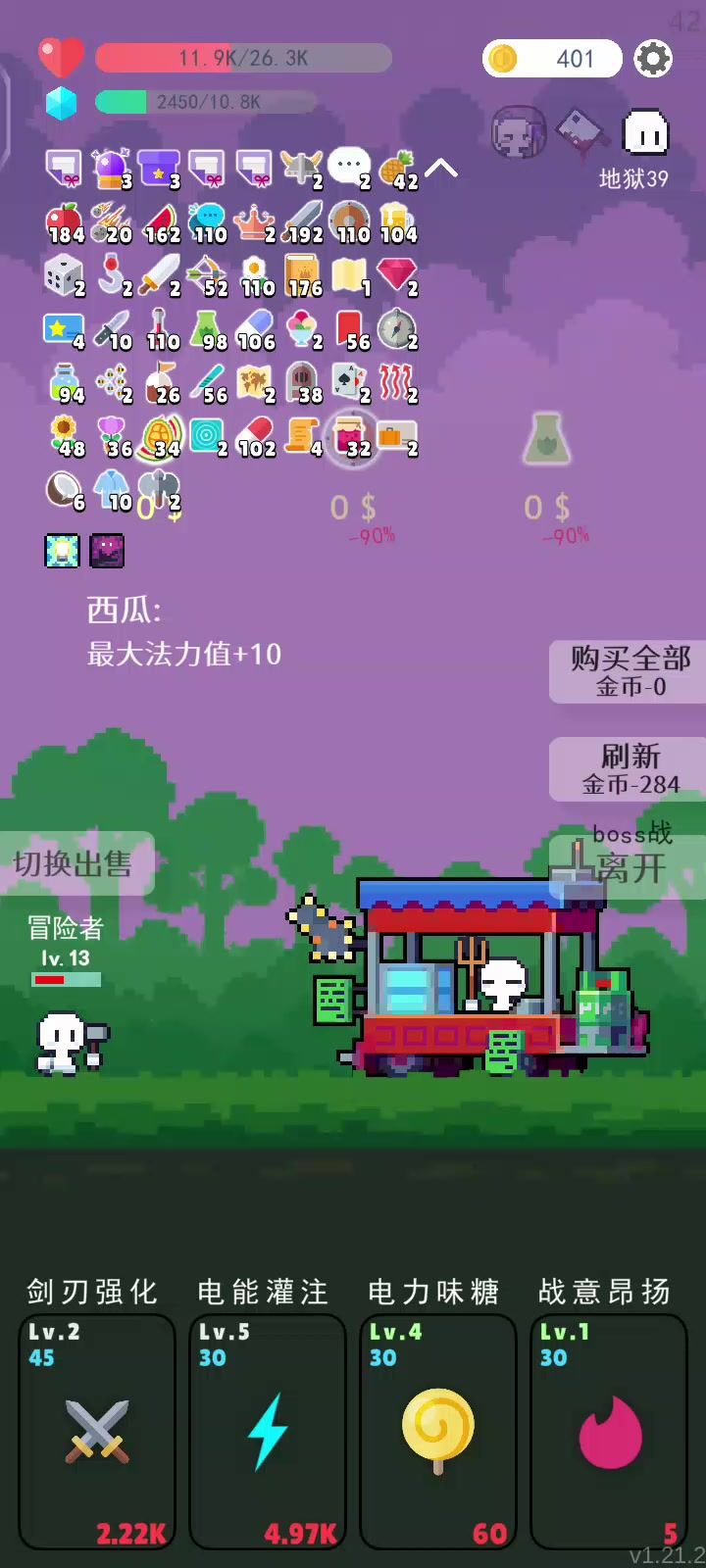This screenshot has height=1568, width=706.
Task: Select the sunflower item with 48
Action: point(65,436)
